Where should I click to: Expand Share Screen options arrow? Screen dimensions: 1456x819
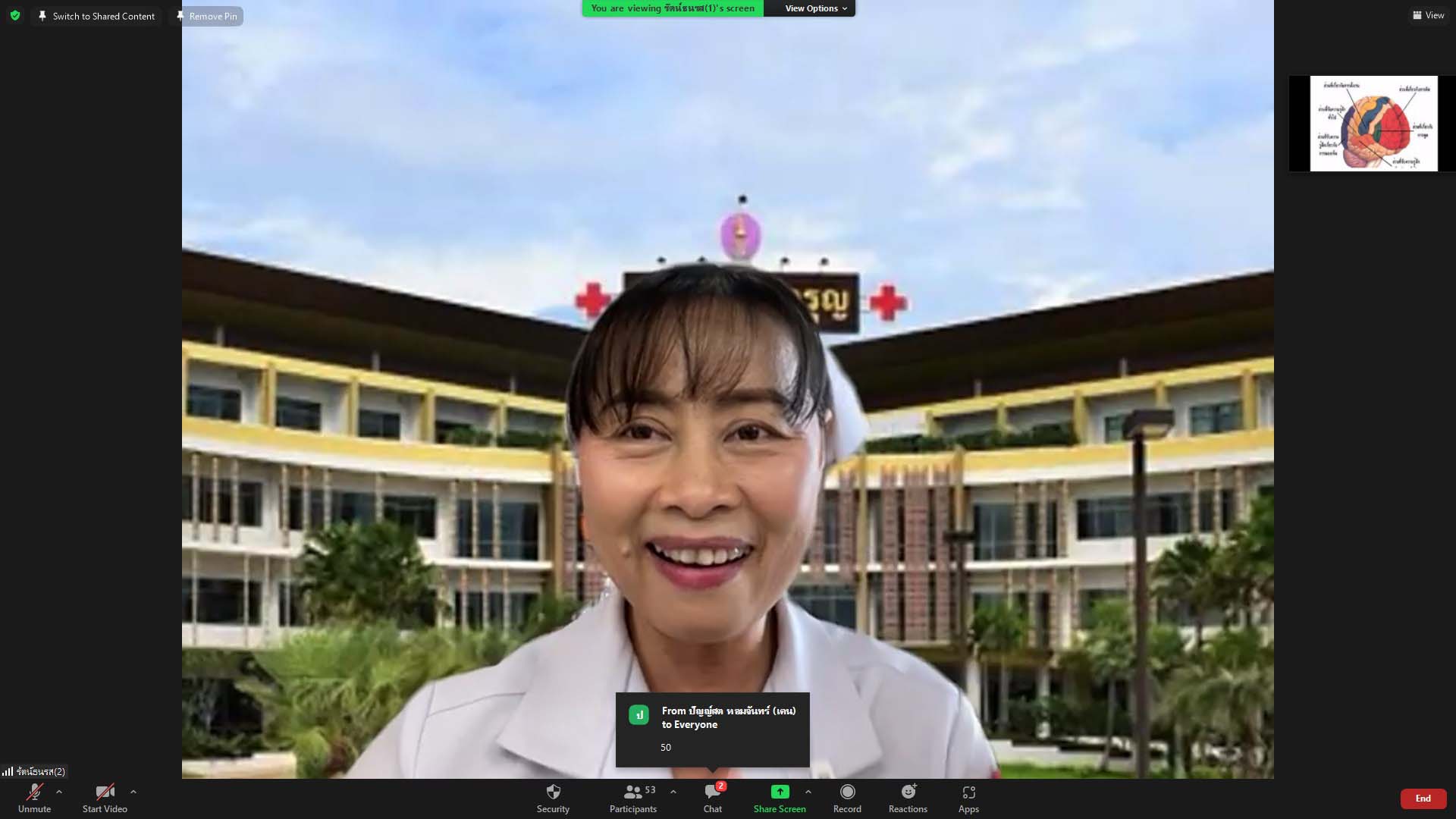tap(808, 792)
